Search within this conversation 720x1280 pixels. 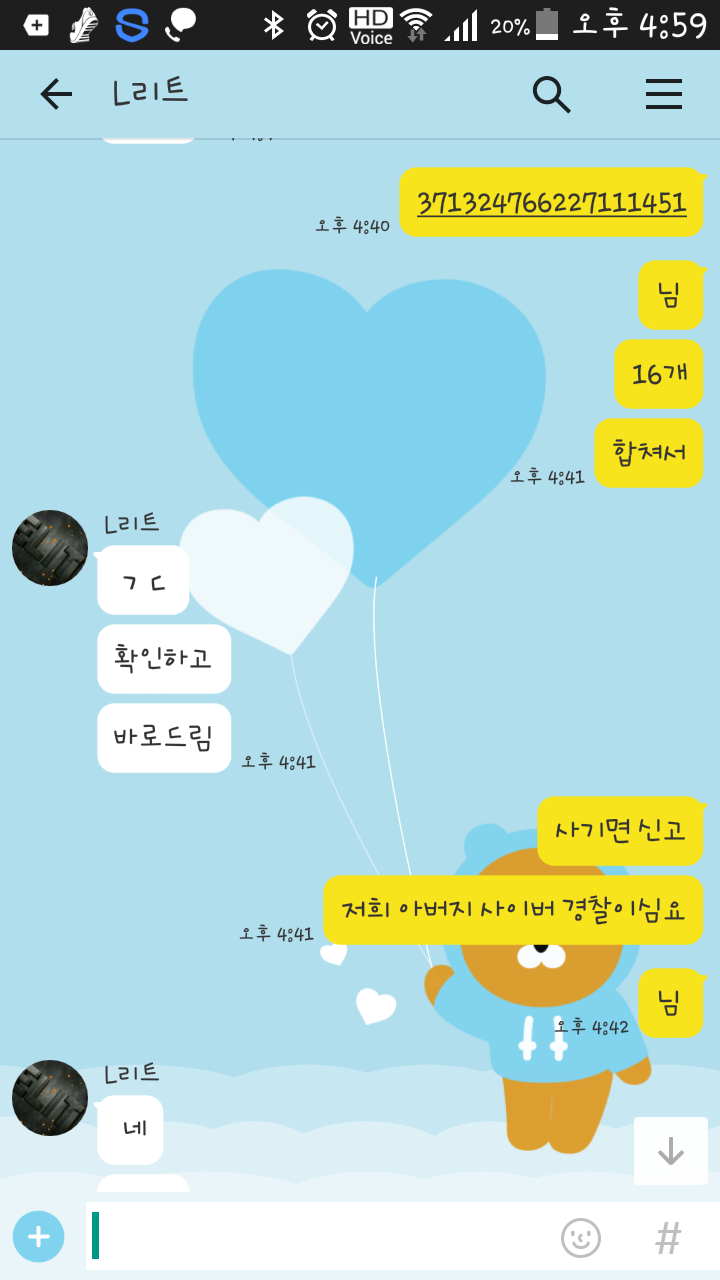pos(551,94)
